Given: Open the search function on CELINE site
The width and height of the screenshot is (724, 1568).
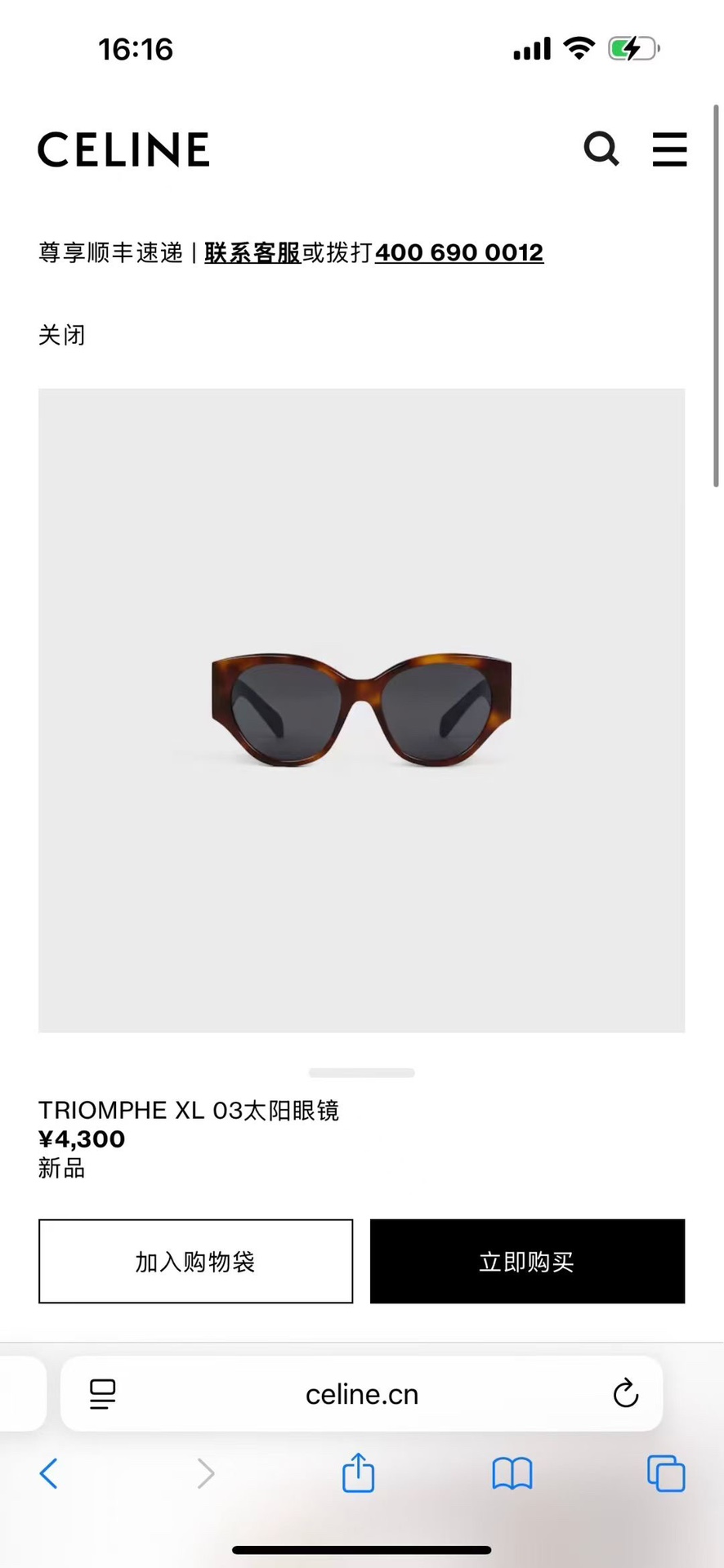Looking at the screenshot, I should click(x=601, y=149).
